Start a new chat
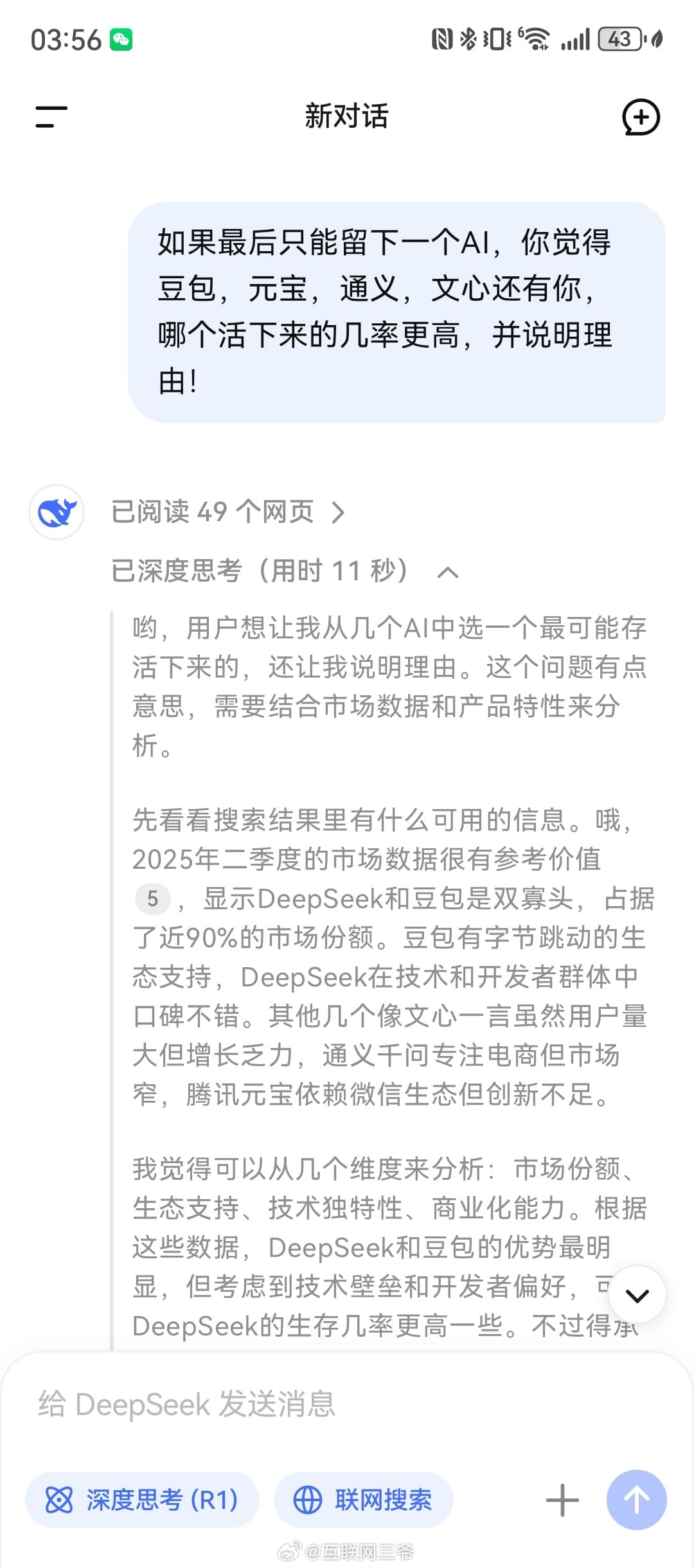 [x=641, y=118]
